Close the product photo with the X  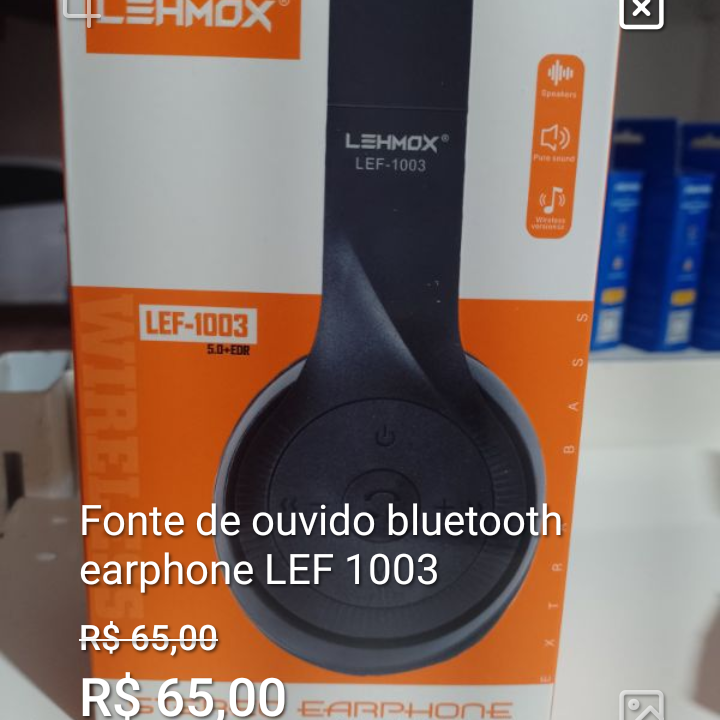point(641,11)
